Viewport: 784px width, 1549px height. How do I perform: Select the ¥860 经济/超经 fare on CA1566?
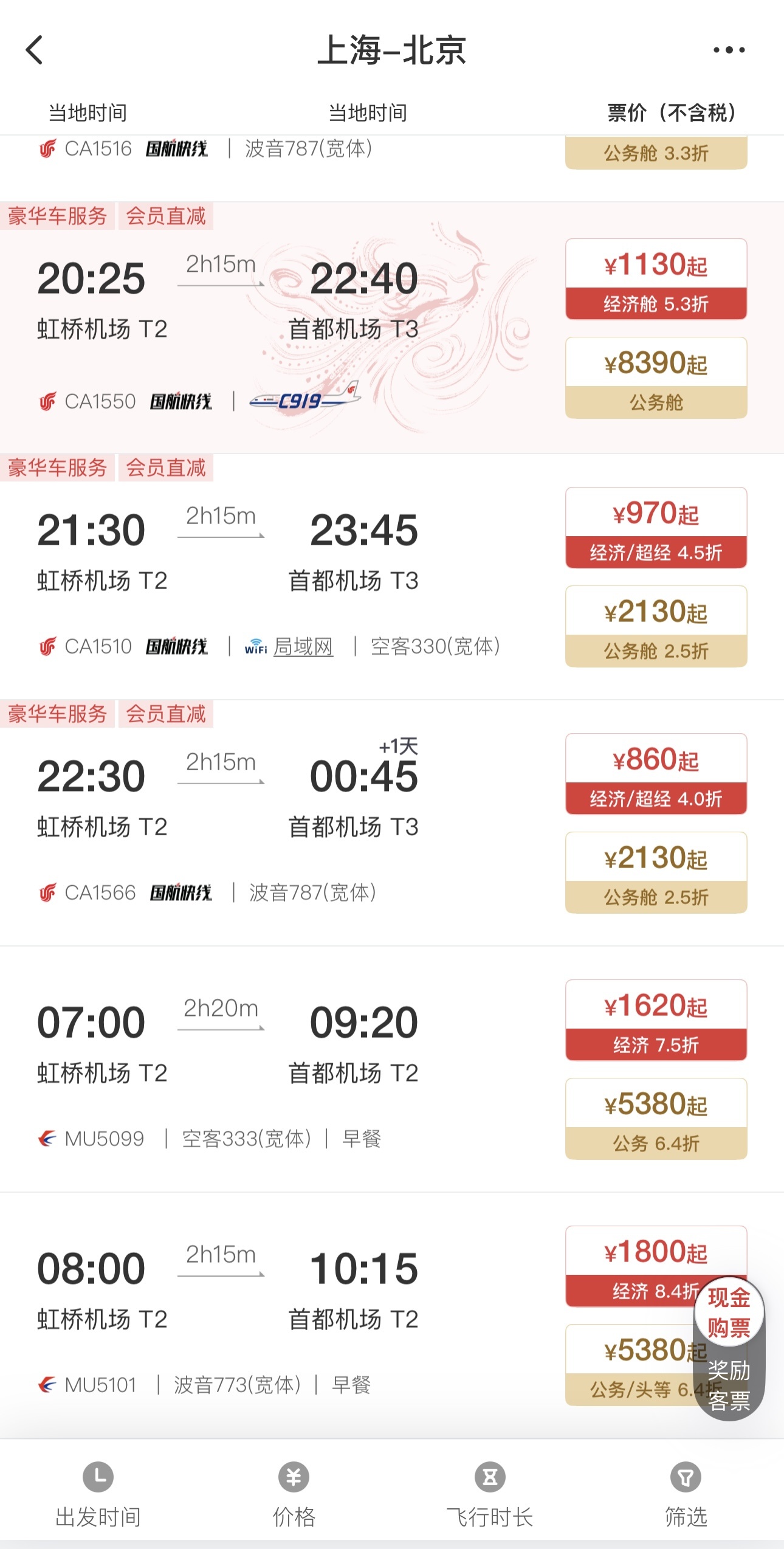tap(656, 774)
